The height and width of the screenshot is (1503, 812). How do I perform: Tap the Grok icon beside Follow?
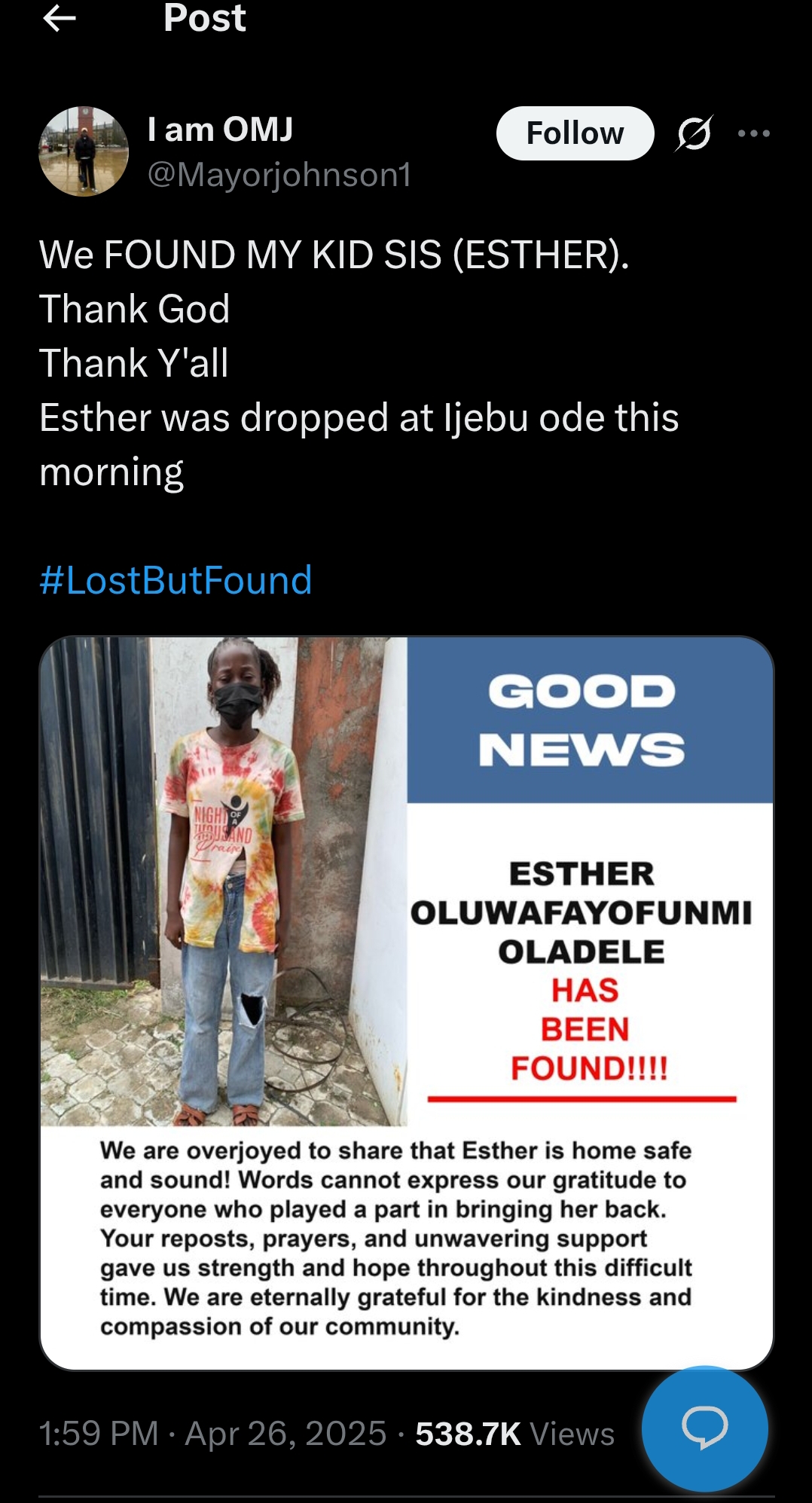[694, 133]
